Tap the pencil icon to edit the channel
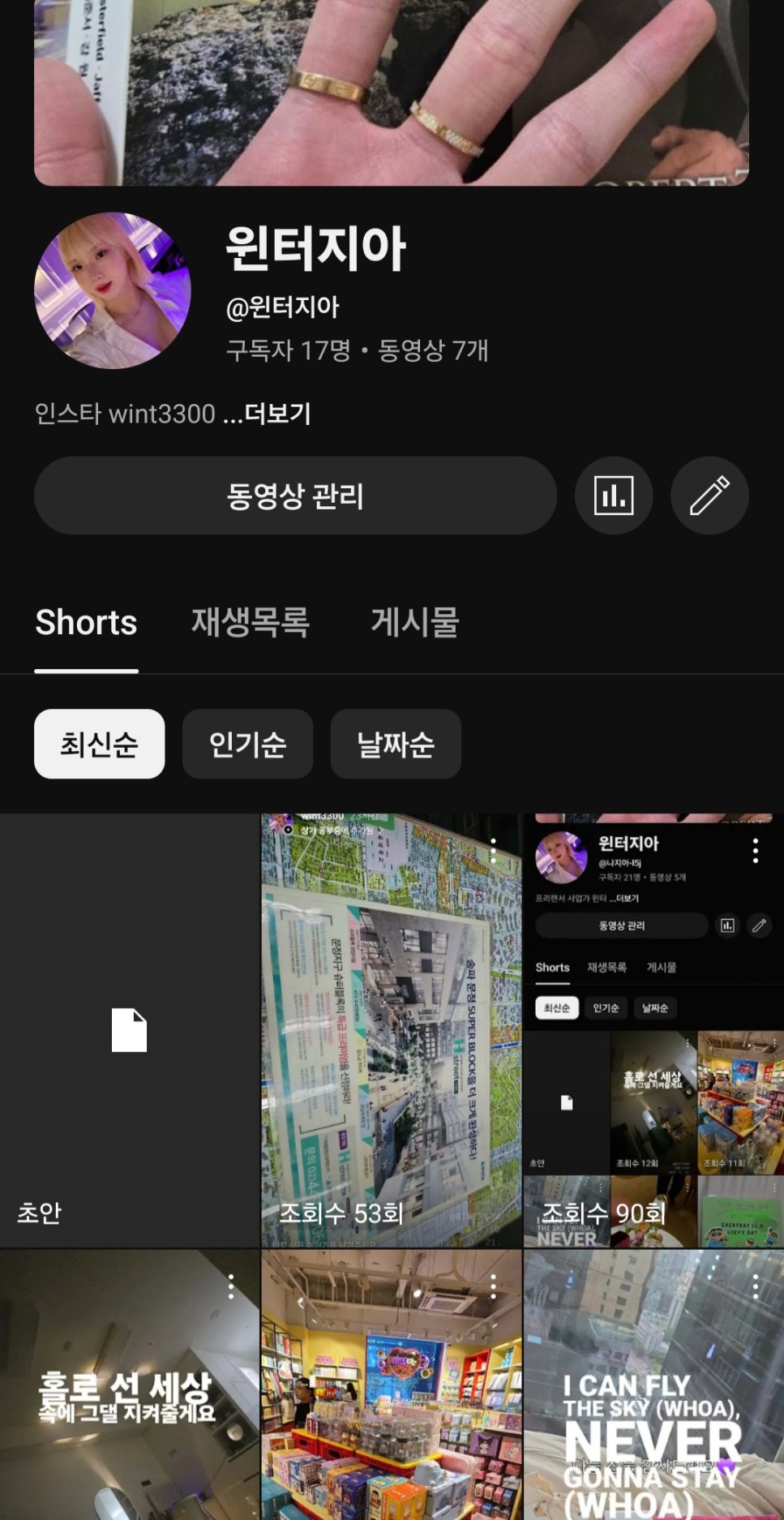The height and width of the screenshot is (1520, 784). pos(709,496)
